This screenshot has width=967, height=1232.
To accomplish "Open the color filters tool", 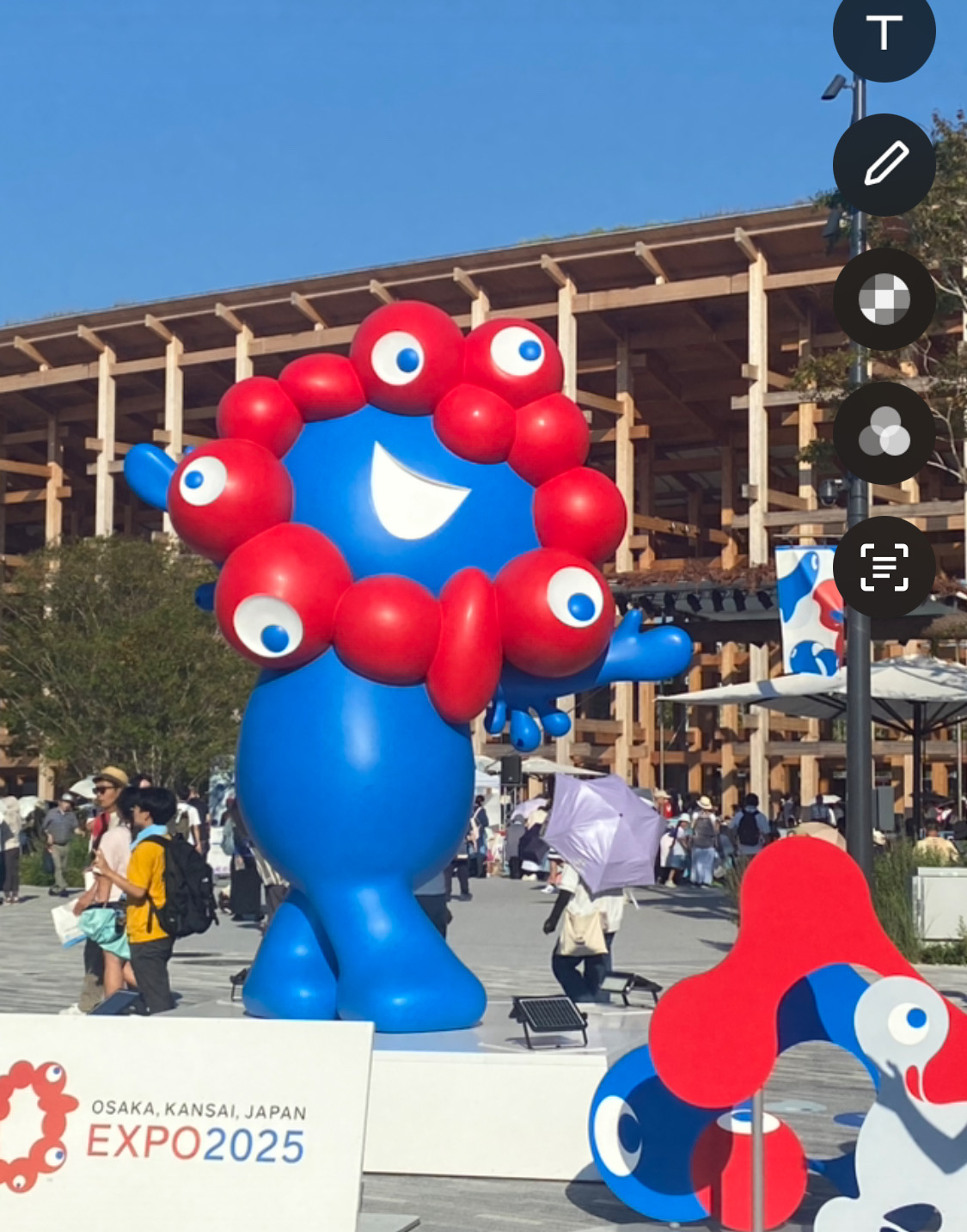I will (x=884, y=432).
